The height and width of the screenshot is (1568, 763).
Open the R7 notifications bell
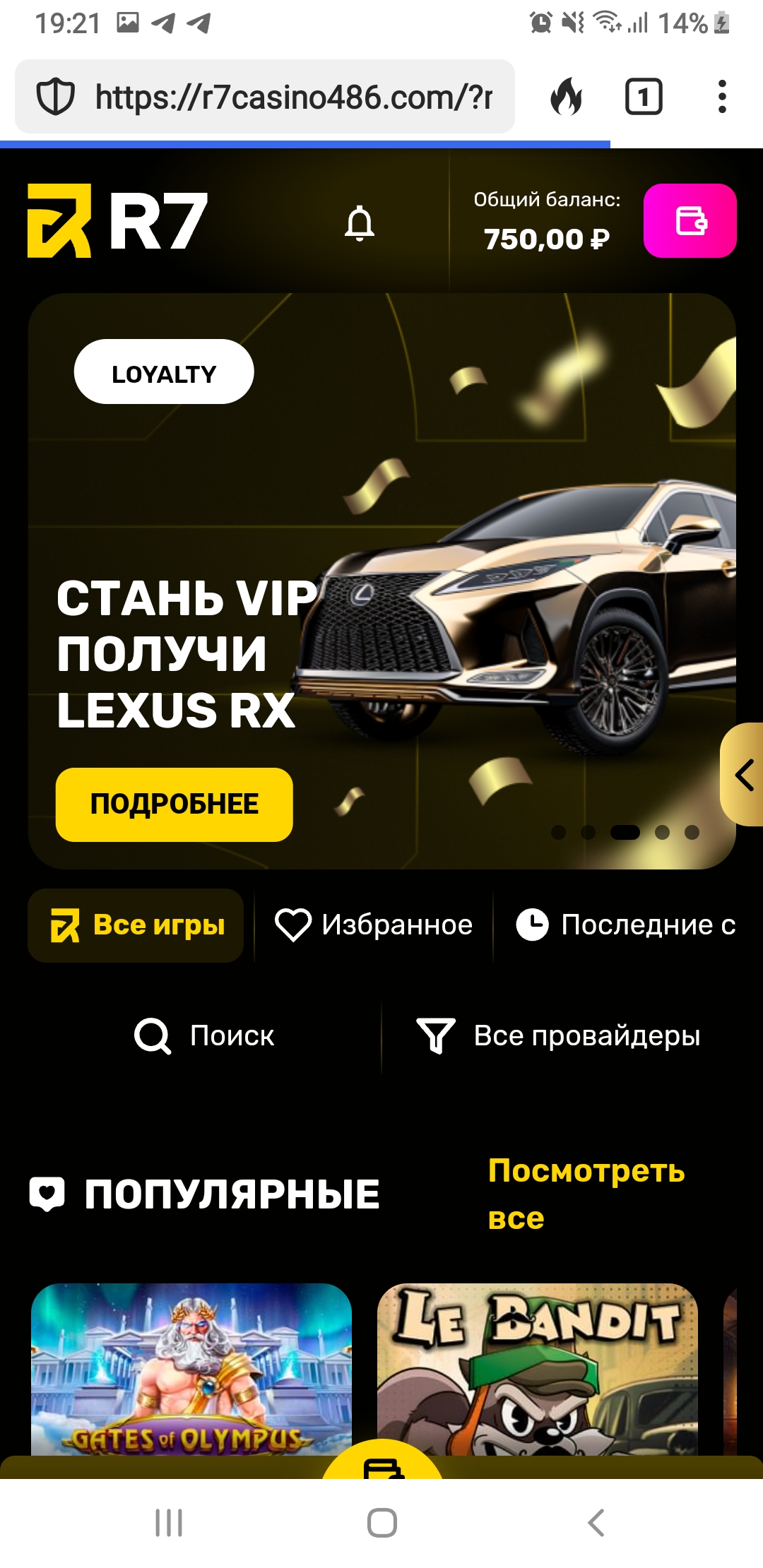[x=360, y=223]
